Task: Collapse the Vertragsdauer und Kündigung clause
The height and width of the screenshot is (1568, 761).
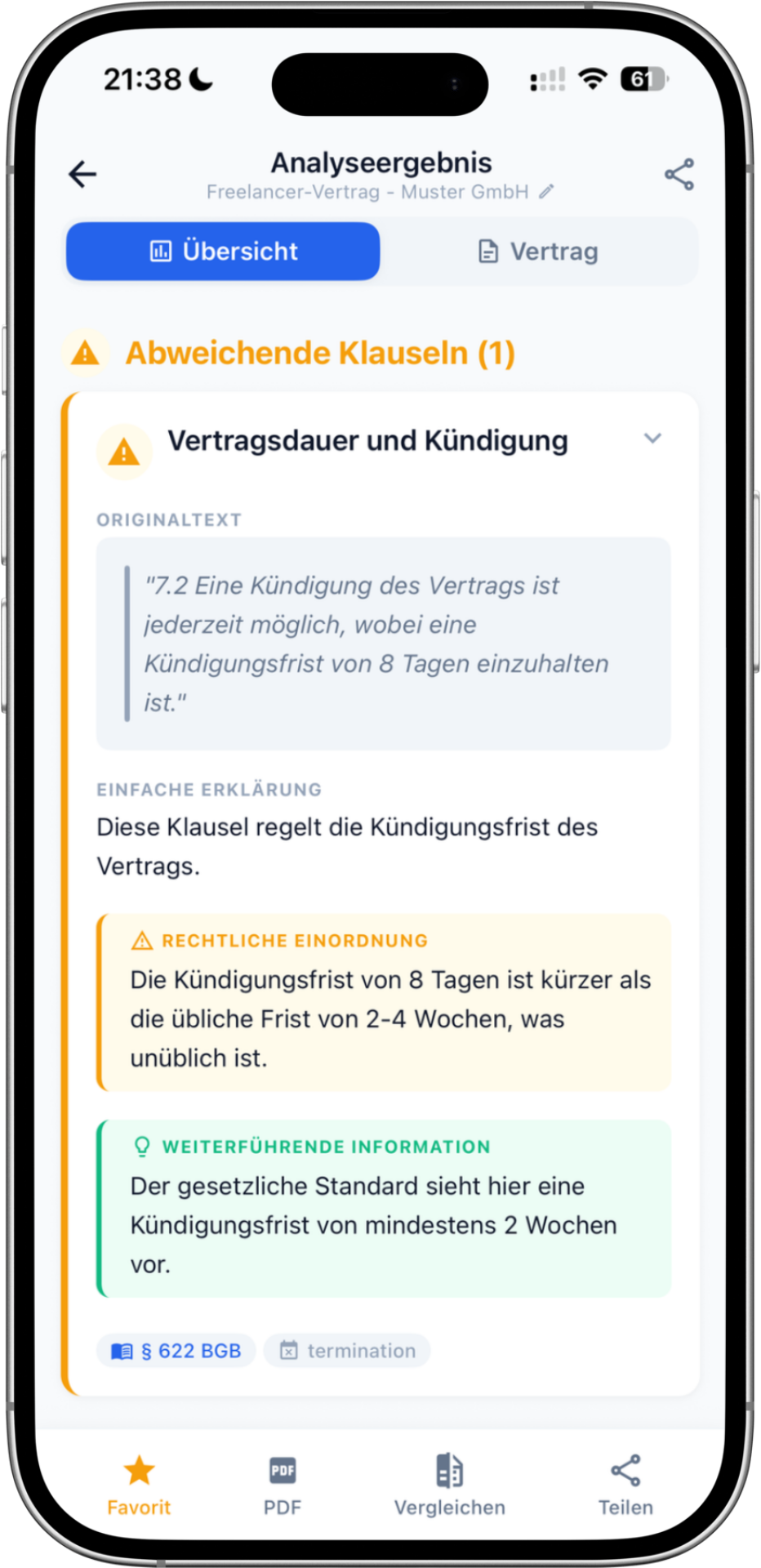Action: (x=652, y=439)
